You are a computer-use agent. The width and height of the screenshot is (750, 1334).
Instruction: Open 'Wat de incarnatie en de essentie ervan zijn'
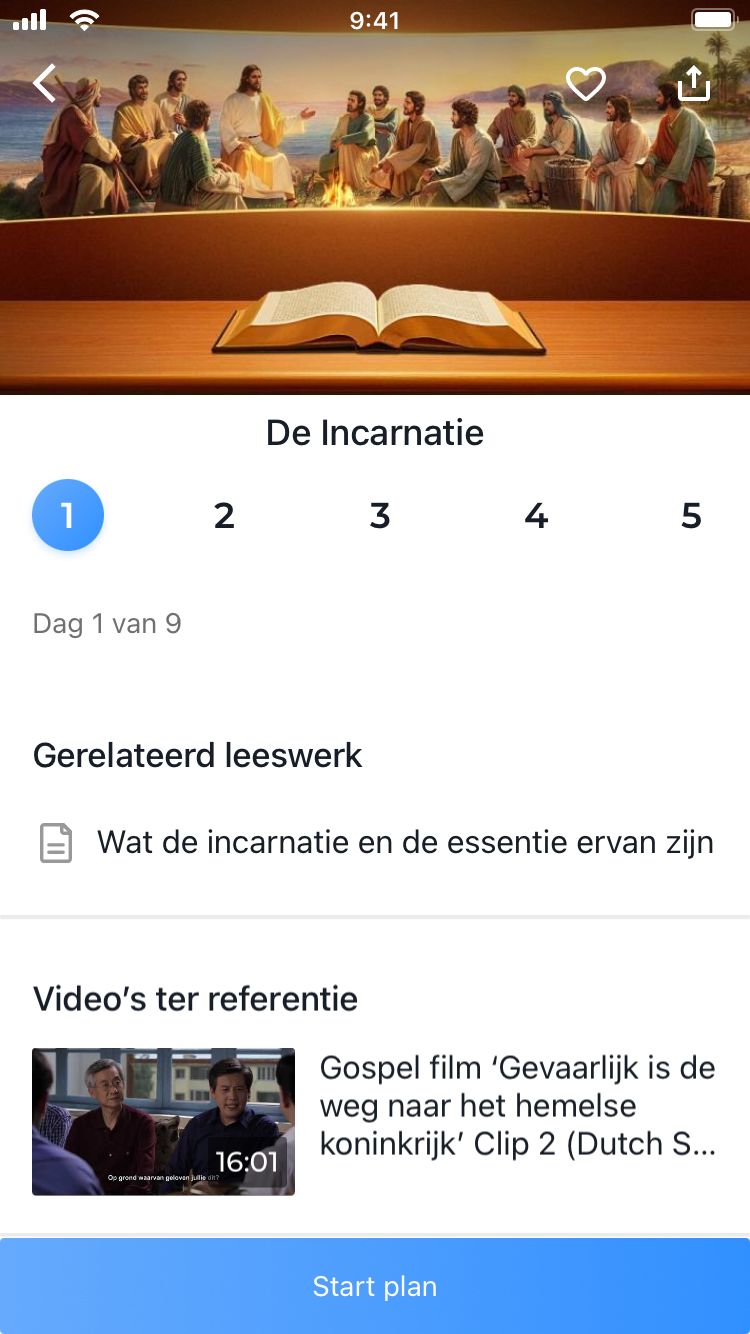(x=404, y=843)
